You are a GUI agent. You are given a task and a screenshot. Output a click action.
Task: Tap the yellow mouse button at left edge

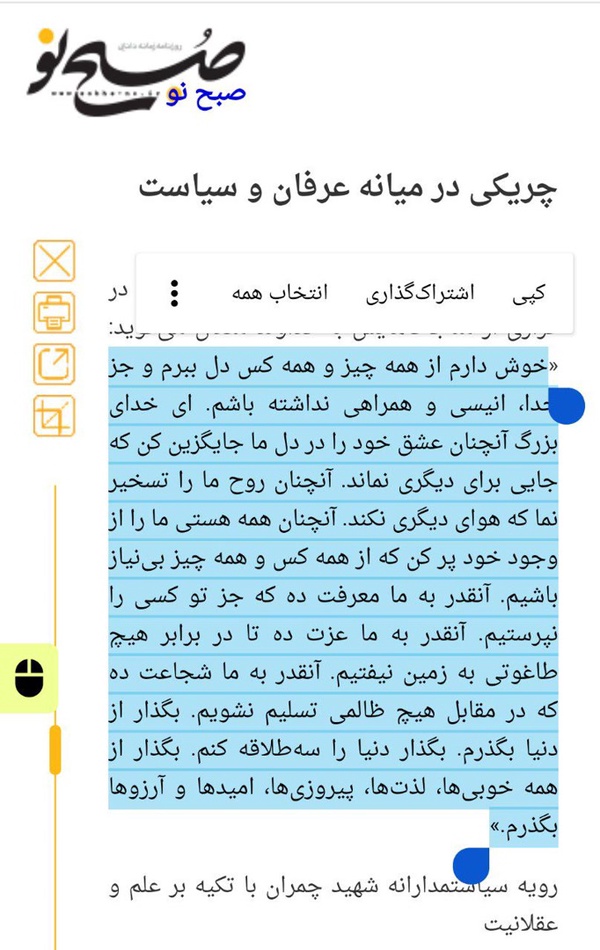pyautogui.click(x=28, y=678)
